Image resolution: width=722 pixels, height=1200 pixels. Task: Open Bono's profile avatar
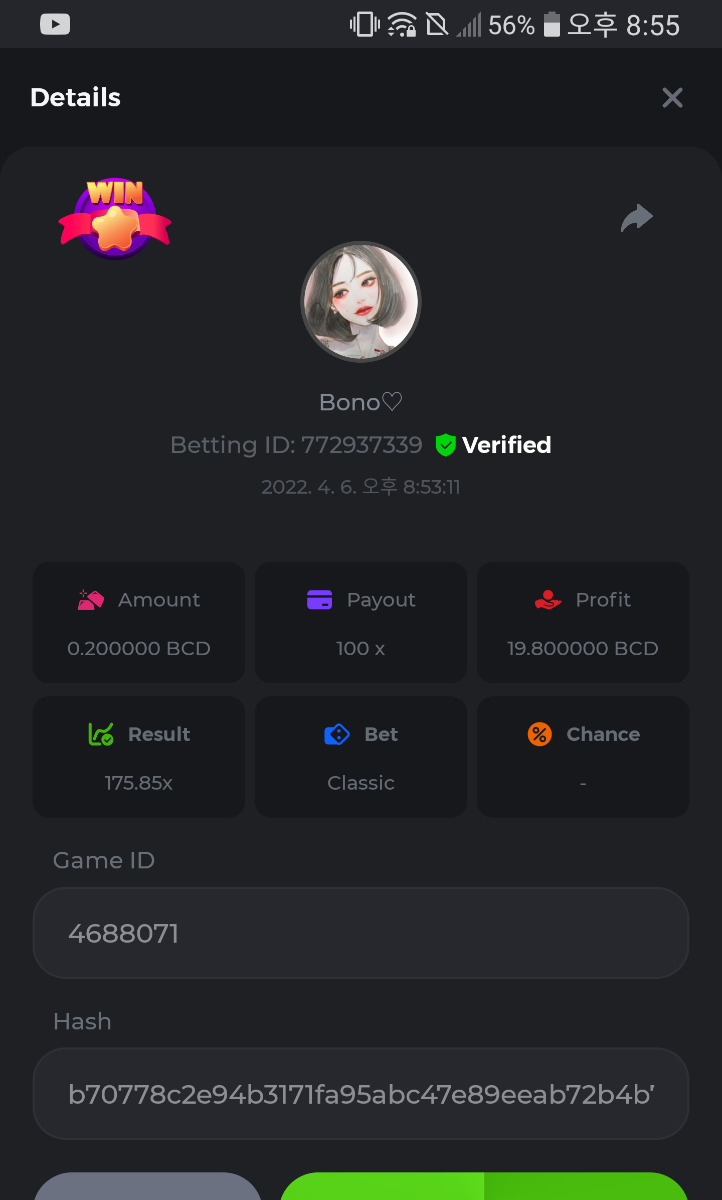(x=360, y=302)
